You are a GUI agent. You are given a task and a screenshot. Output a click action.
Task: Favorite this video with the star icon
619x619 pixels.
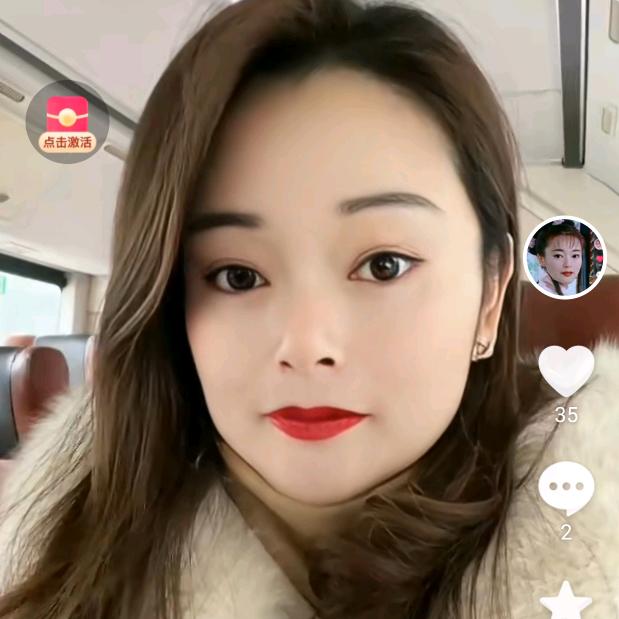[566, 600]
